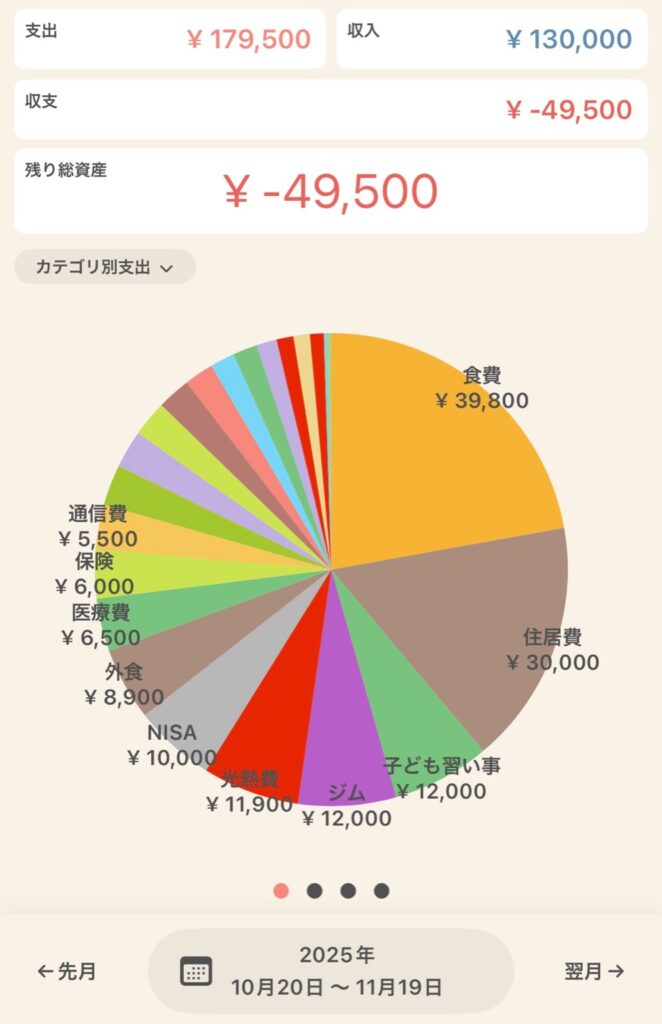Go to previous month with 先月
The height and width of the screenshot is (1024, 662).
pyautogui.click(x=67, y=971)
